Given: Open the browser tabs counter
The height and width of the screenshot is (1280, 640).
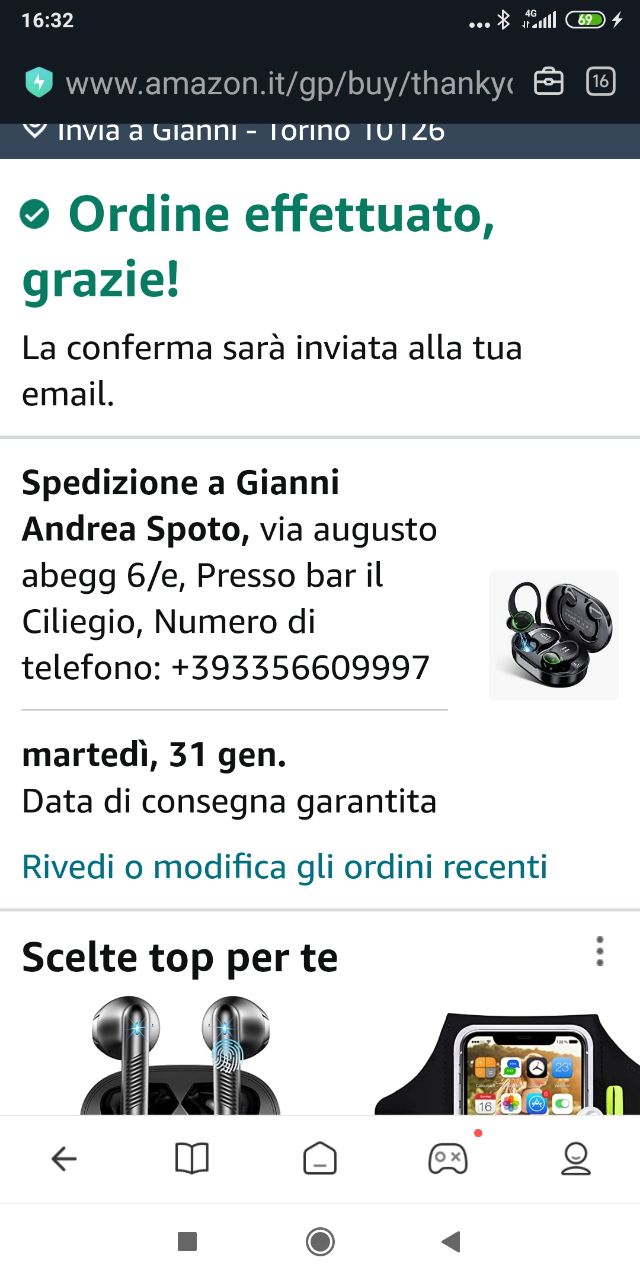Looking at the screenshot, I should (600, 82).
